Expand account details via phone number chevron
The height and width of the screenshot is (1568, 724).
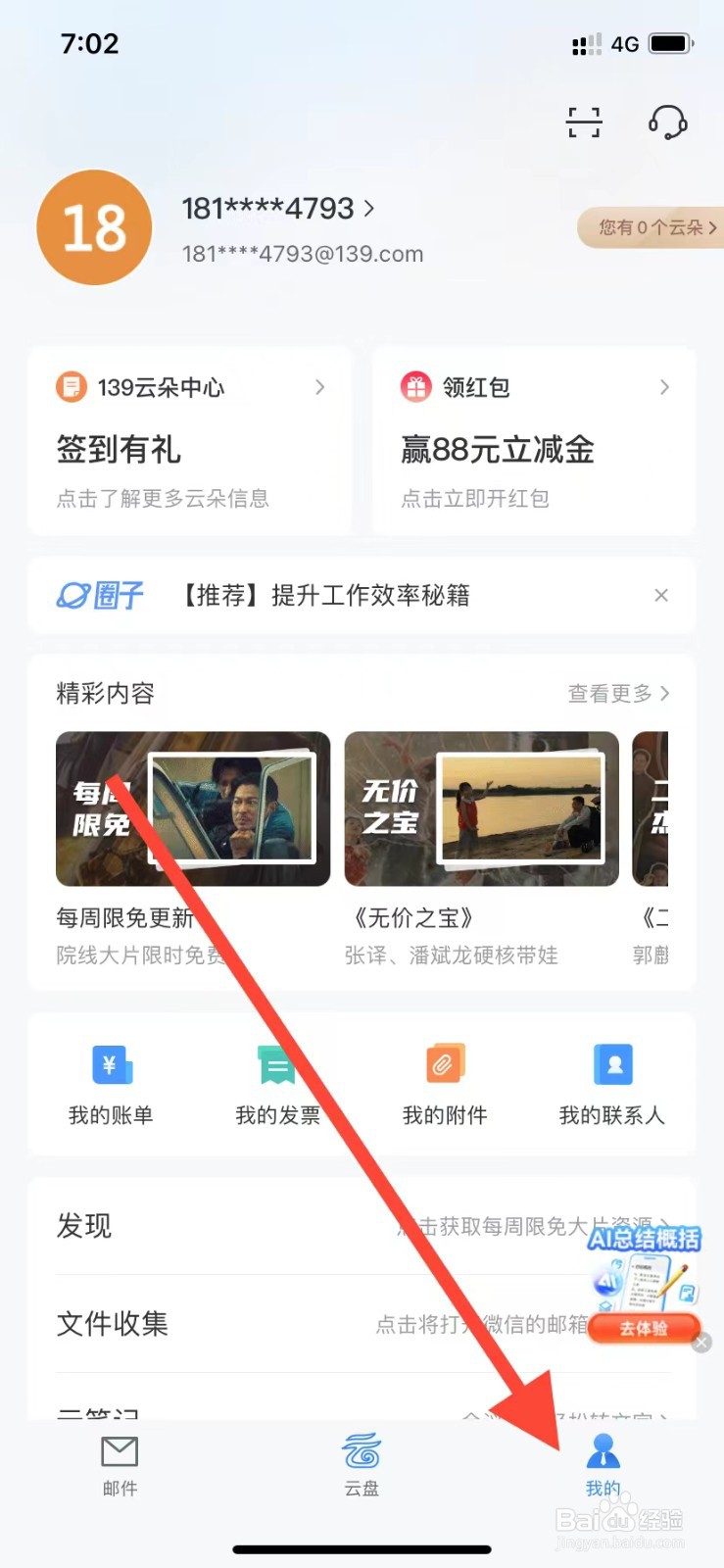click(x=370, y=208)
